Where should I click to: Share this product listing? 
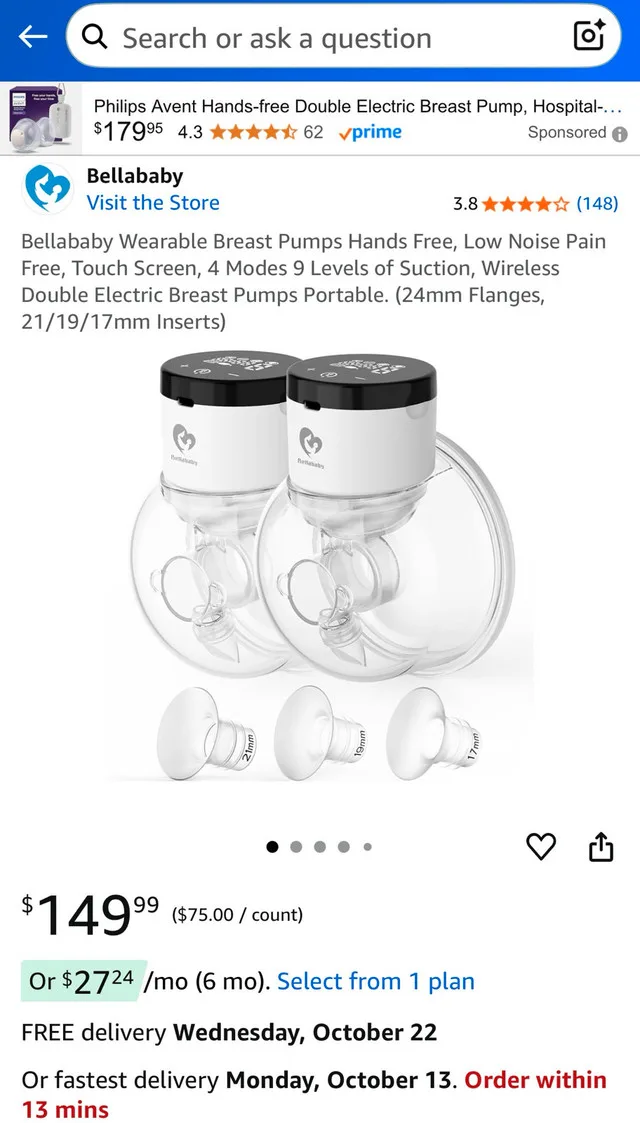(x=601, y=846)
